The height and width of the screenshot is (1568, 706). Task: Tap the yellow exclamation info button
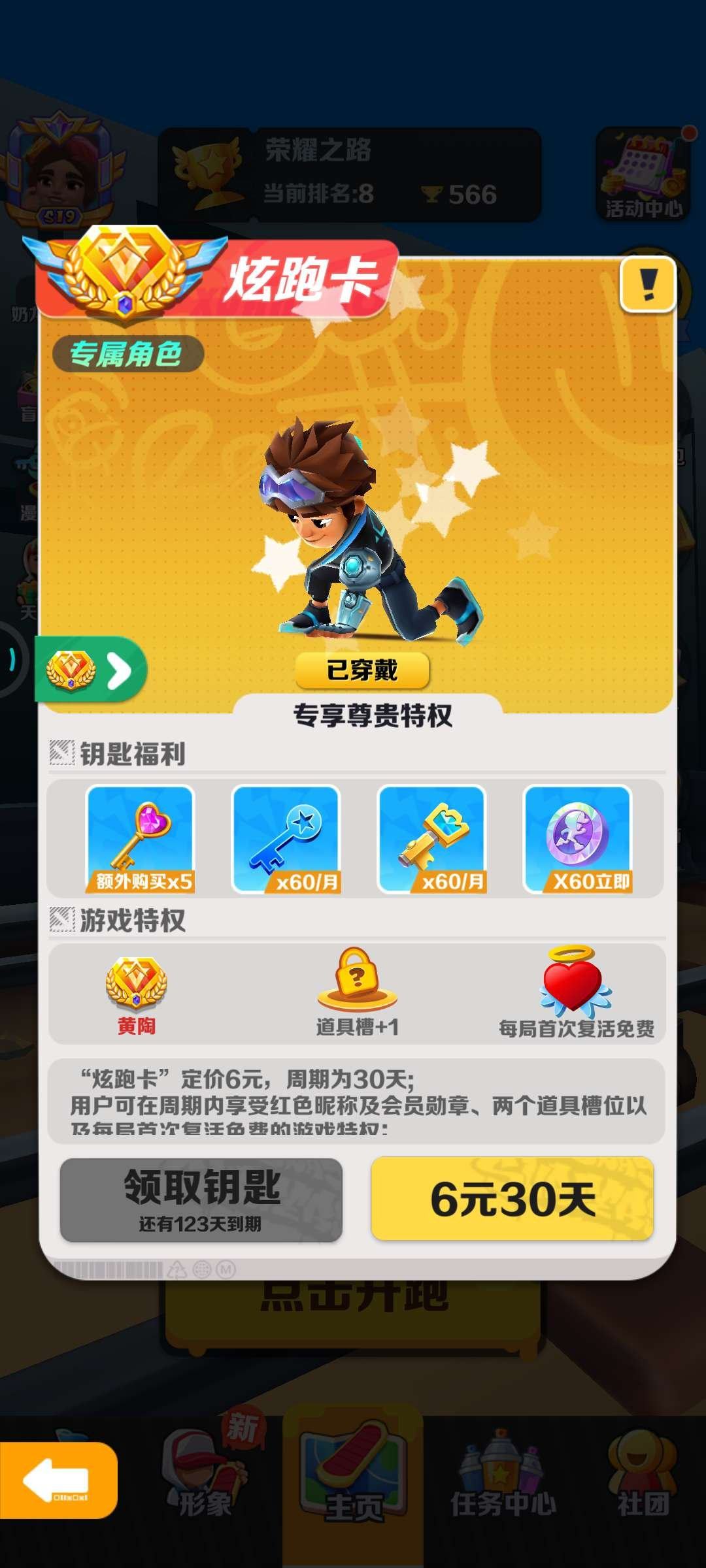tap(647, 284)
